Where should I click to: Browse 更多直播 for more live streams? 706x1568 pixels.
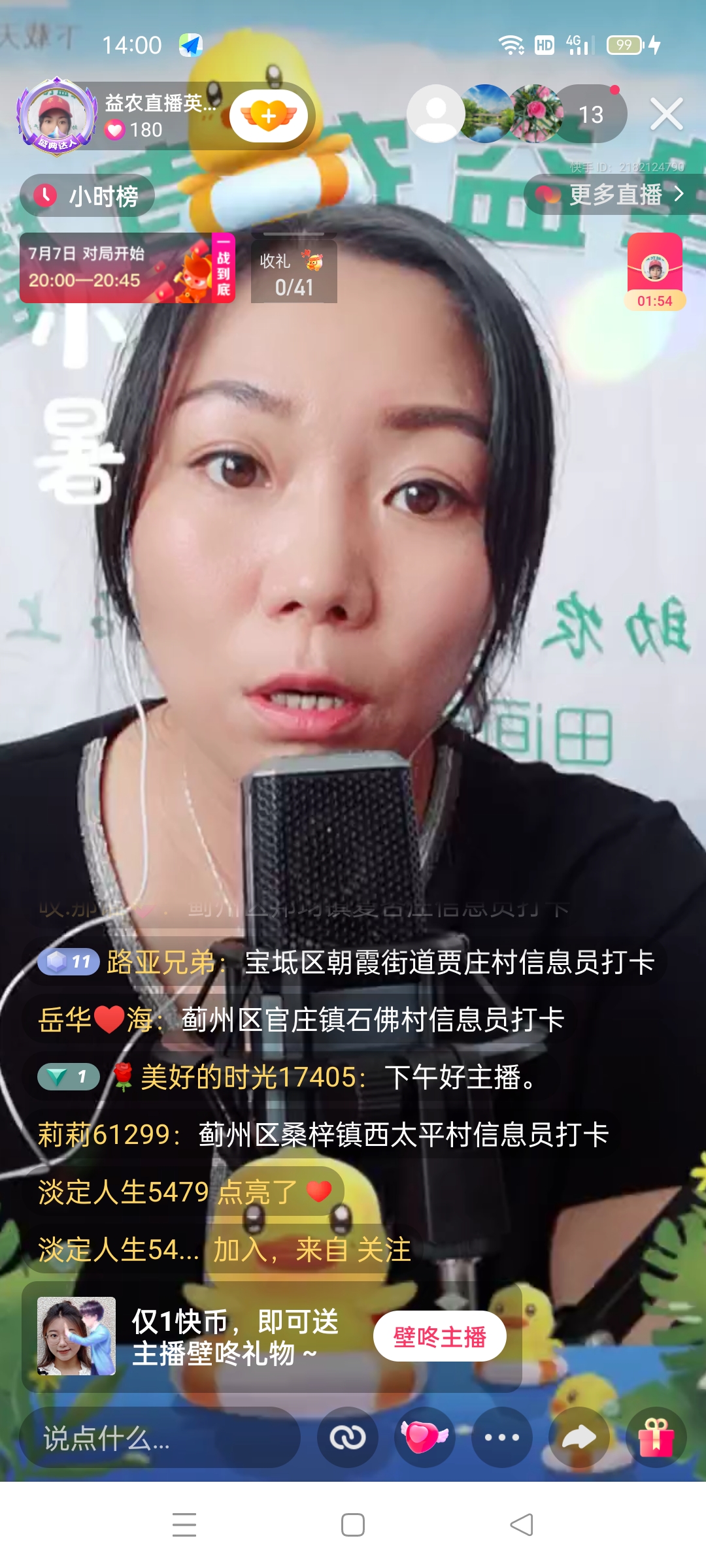click(x=614, y=194)
